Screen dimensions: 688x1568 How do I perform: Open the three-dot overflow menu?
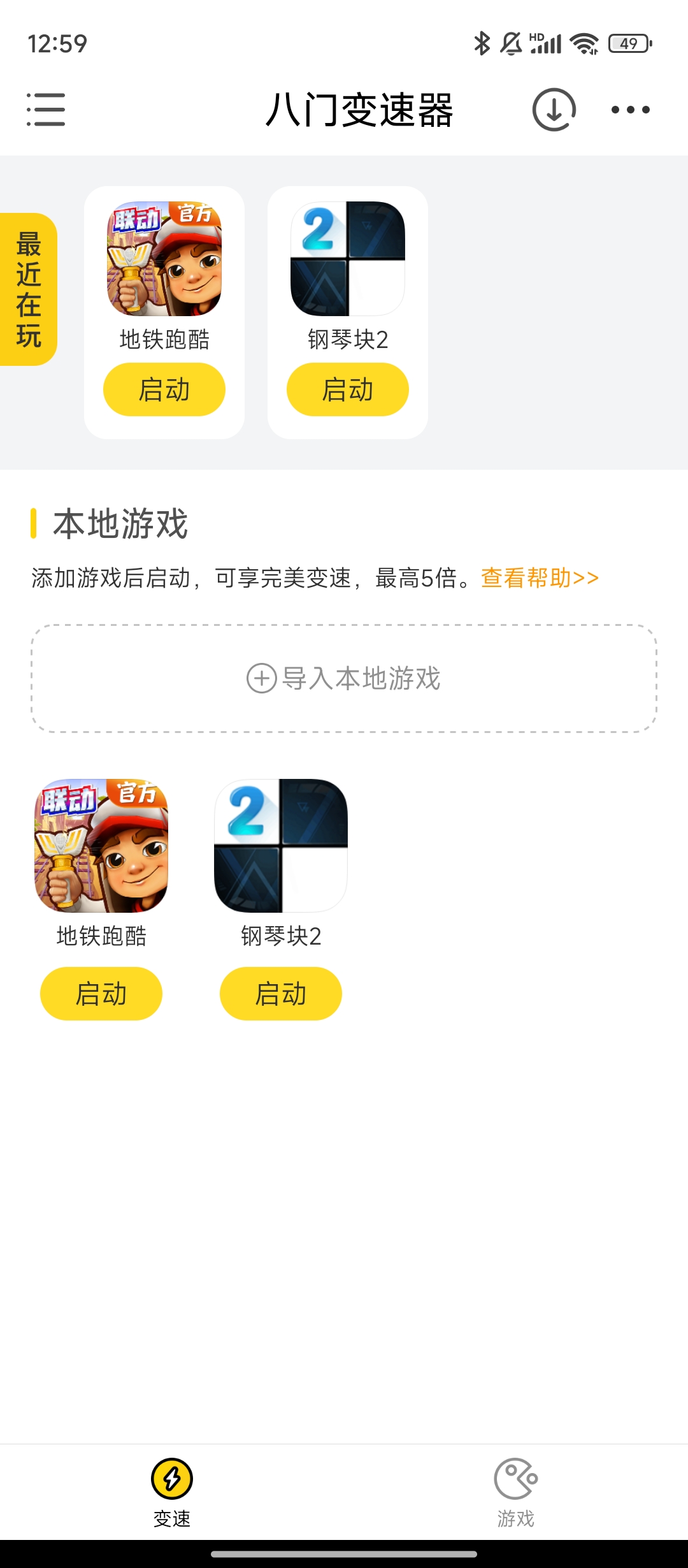tap(630, 110)
